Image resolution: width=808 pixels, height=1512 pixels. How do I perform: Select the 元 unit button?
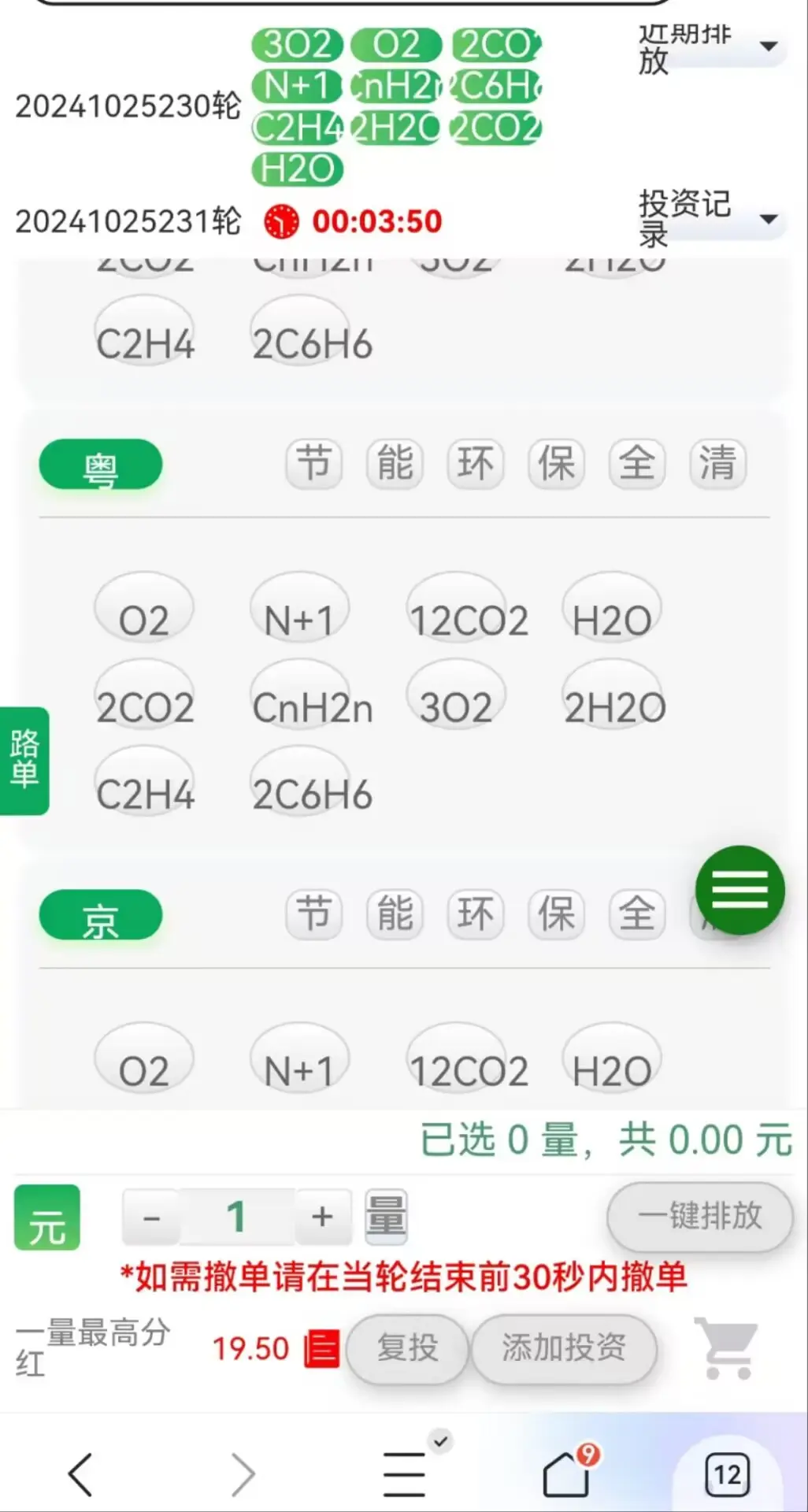click(47, 1217)
